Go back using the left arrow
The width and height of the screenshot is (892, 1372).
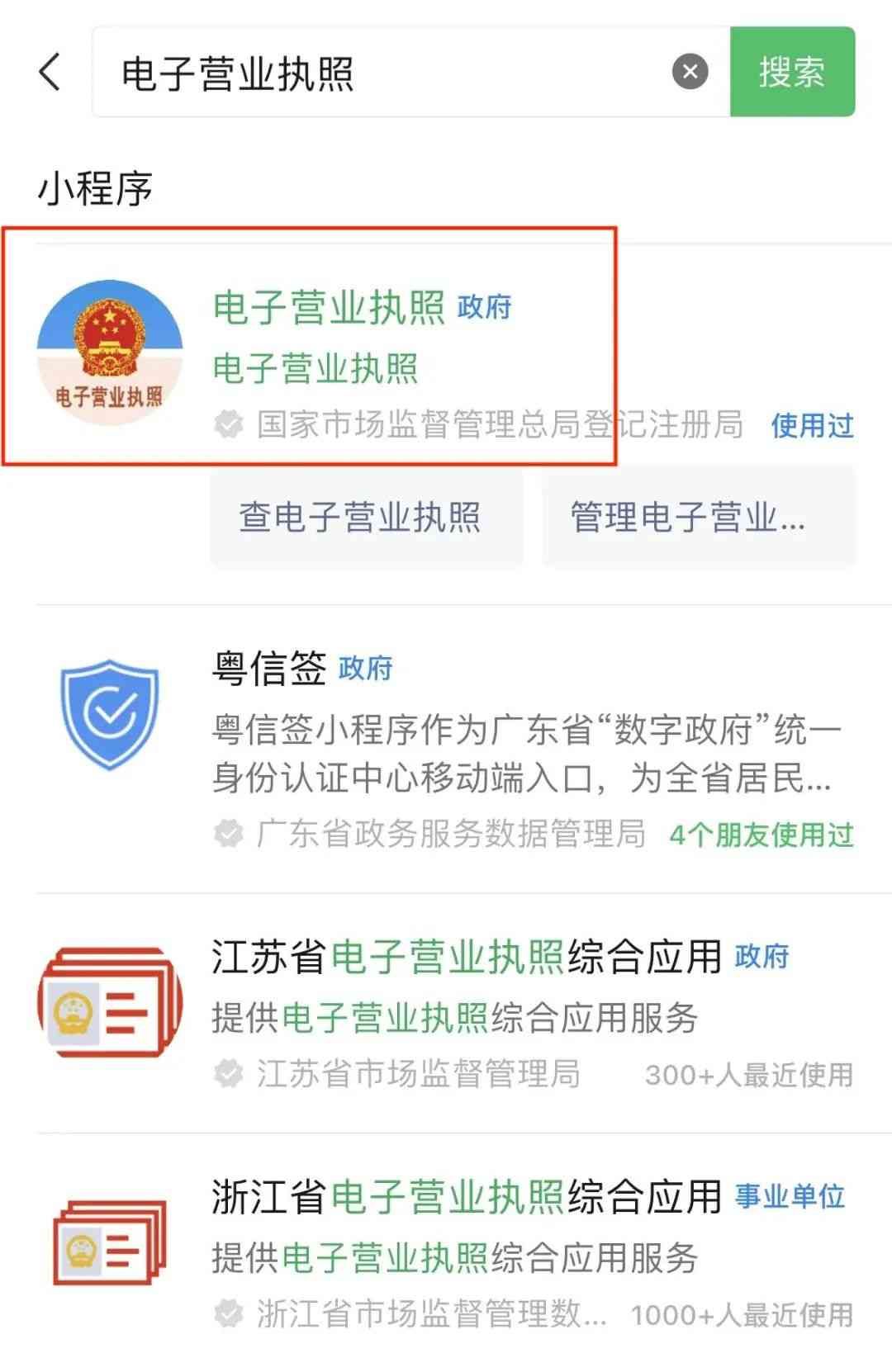[50, 72]
